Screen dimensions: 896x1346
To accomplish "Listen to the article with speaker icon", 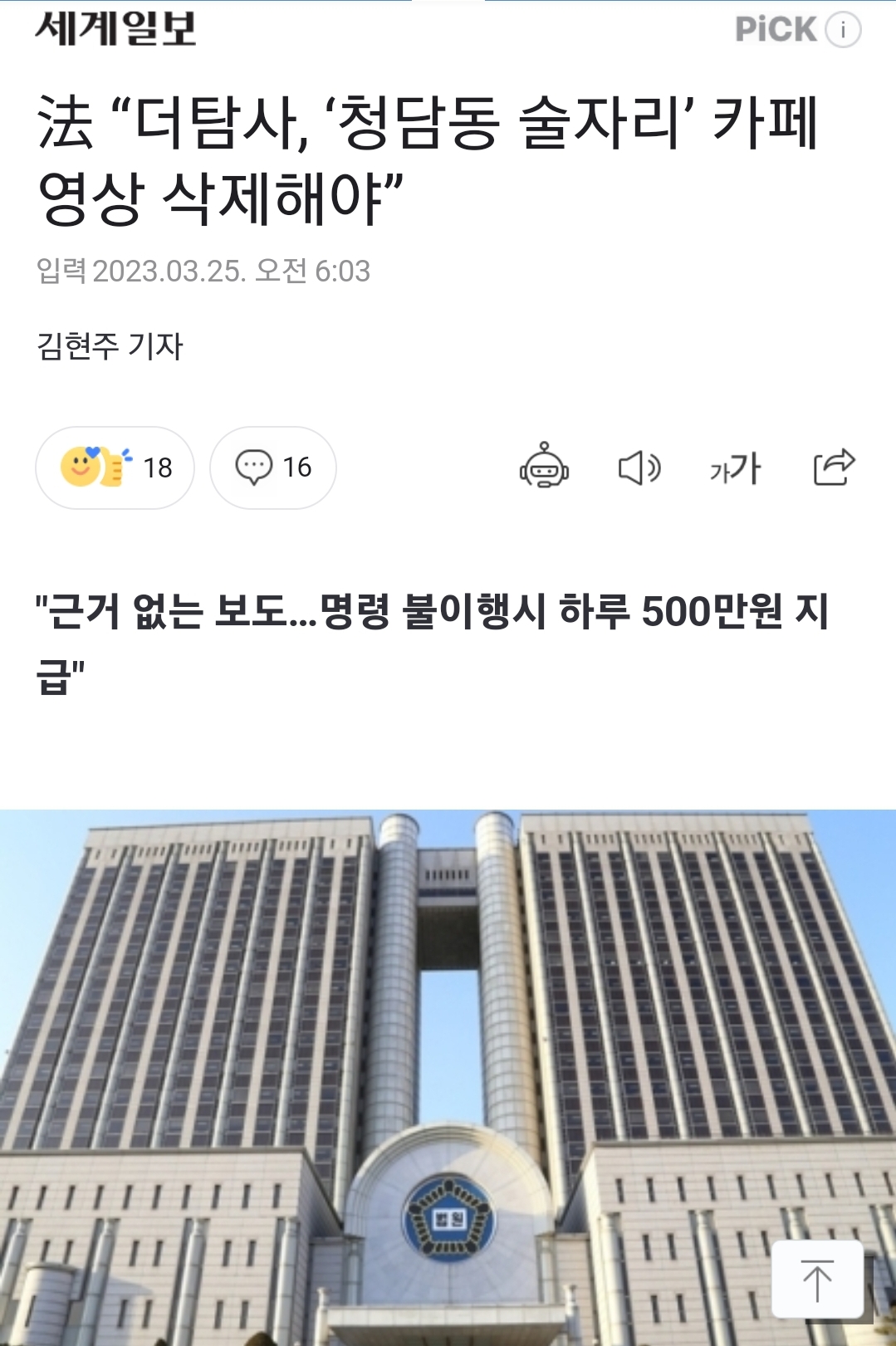I will tap(639, 467).
